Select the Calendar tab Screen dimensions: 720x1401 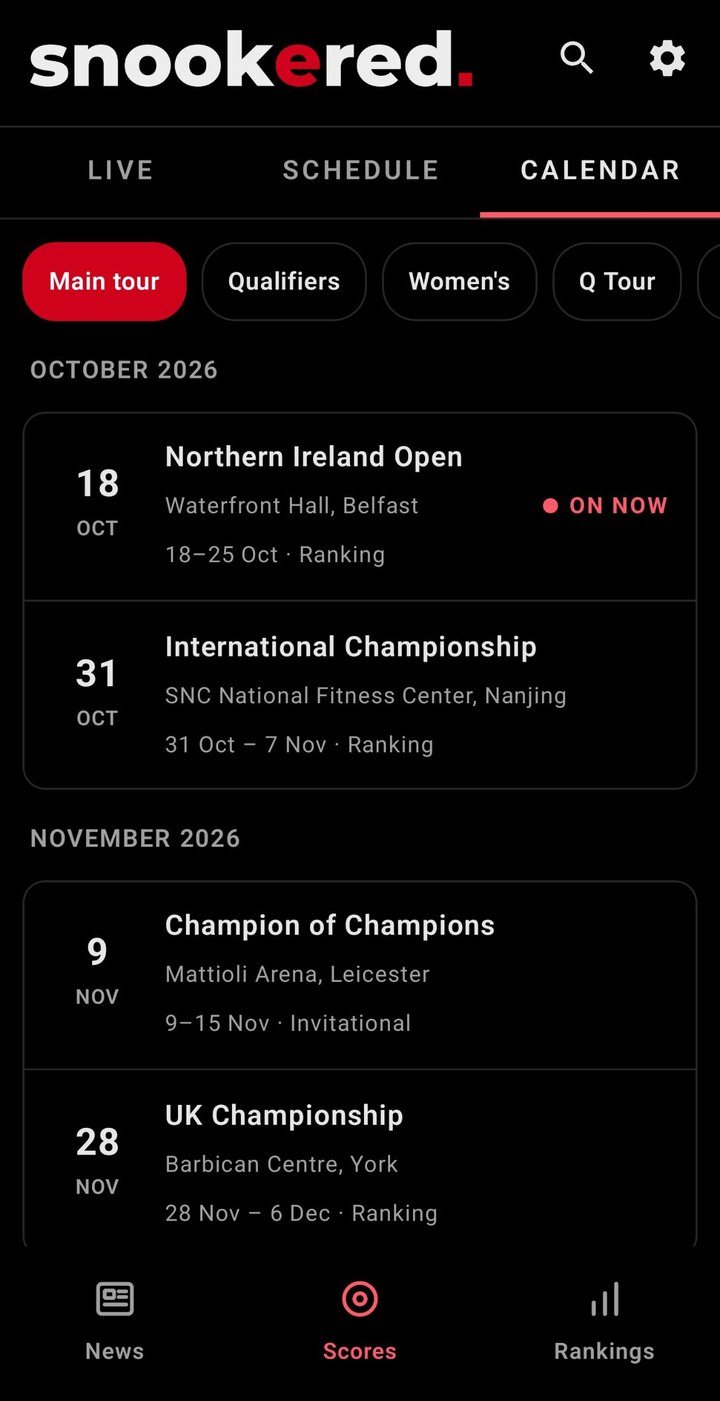[600, 171]
